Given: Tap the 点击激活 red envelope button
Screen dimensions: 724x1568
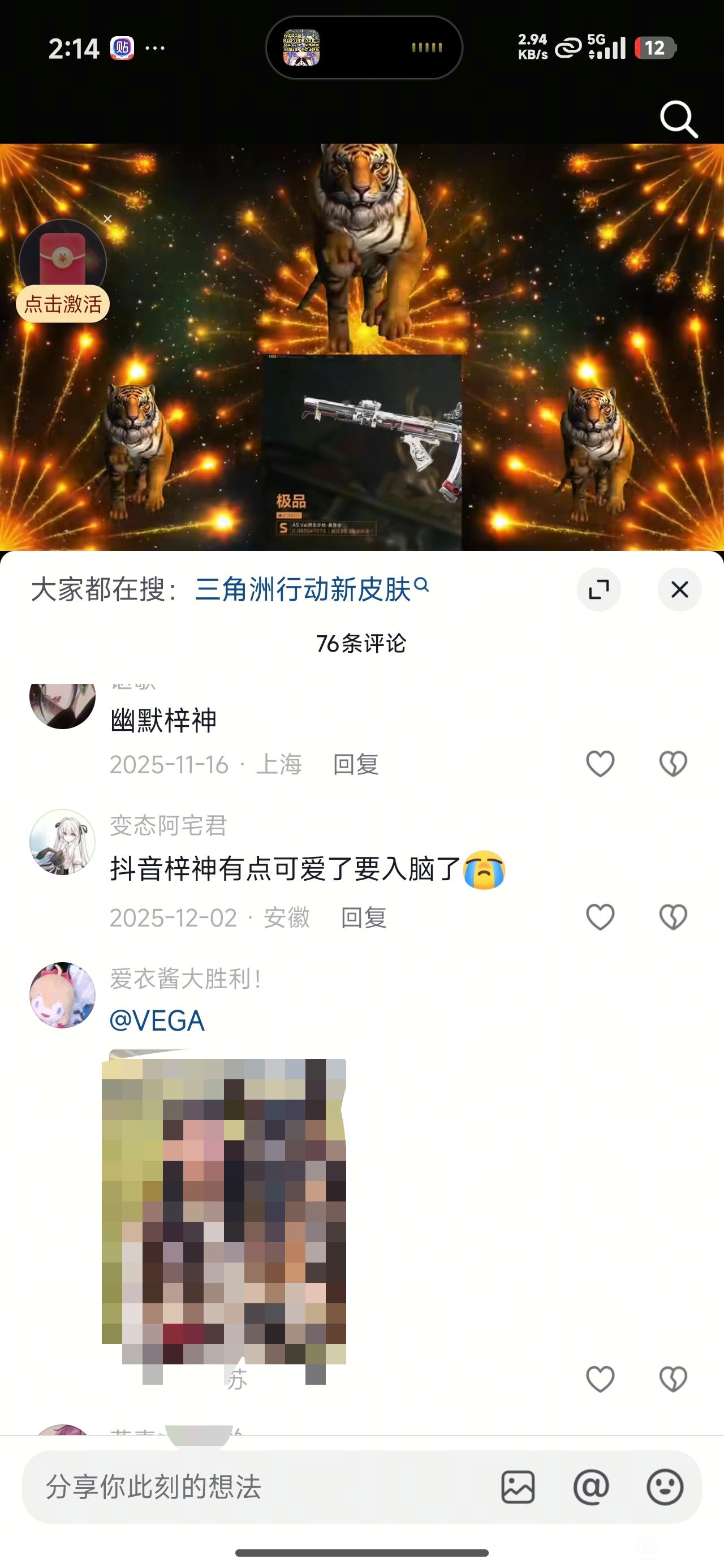Looking at the screenshot, I should (x=63, y=304).
